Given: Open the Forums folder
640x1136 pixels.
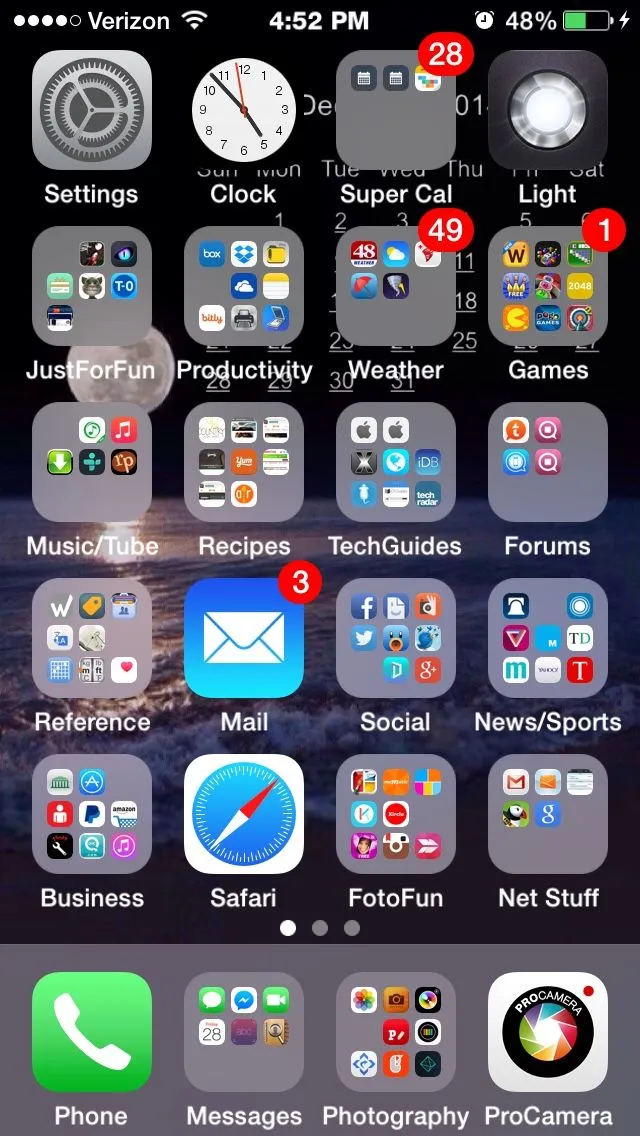Looking at the screenshot, I should point(548,462).
